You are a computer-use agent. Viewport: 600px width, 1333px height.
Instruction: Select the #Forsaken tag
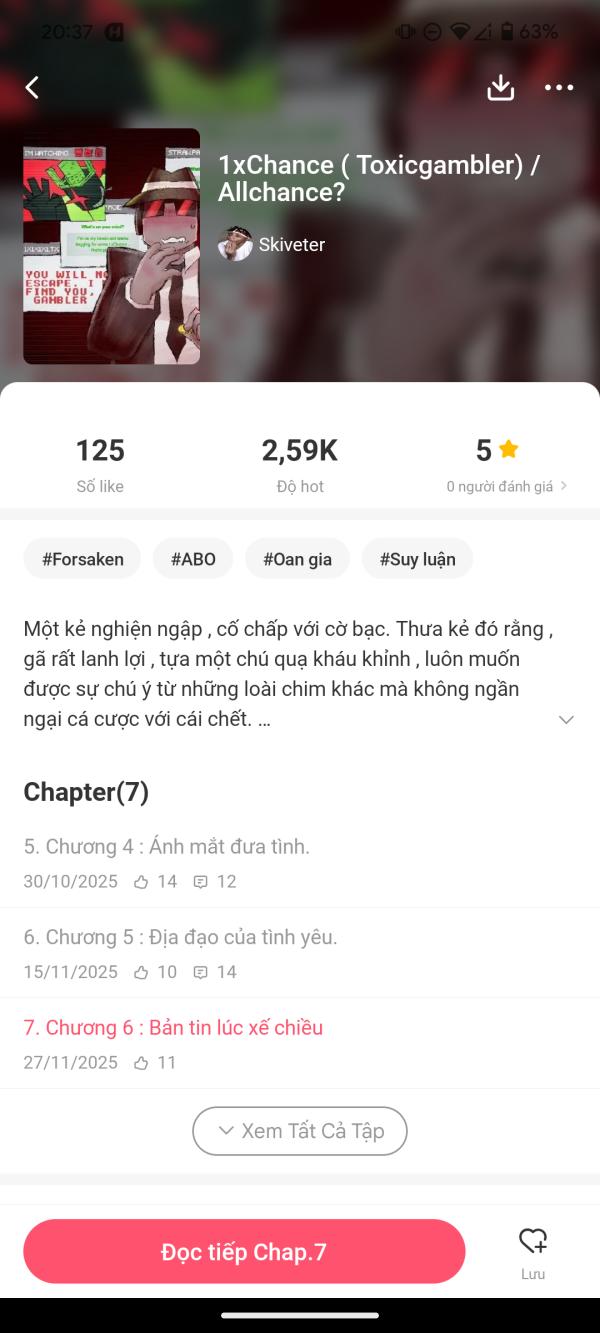coord(82,559)
